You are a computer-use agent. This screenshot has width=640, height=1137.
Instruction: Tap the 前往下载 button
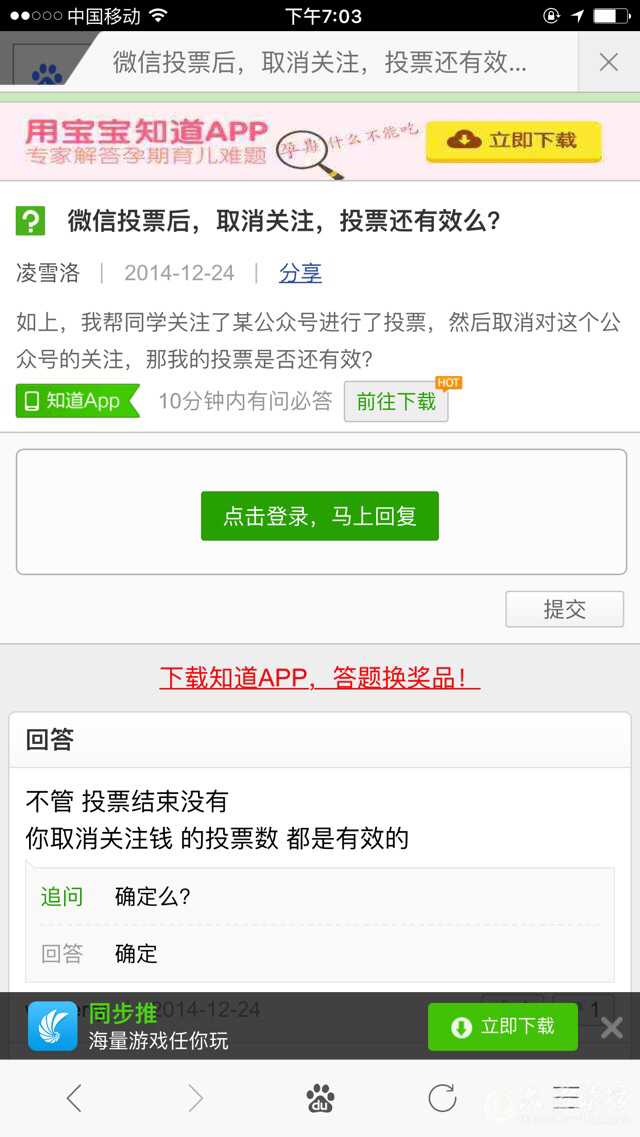pos(396,401)
